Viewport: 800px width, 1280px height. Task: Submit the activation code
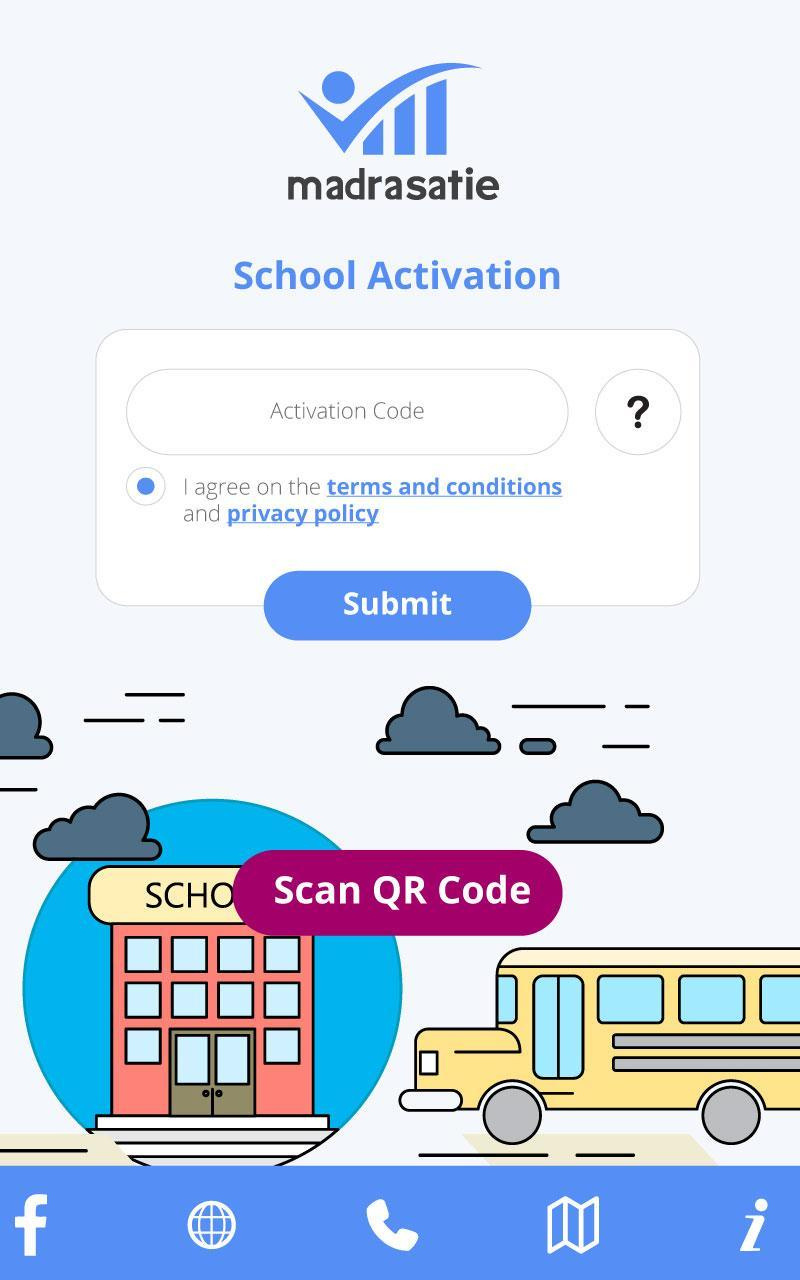point(397,605)
